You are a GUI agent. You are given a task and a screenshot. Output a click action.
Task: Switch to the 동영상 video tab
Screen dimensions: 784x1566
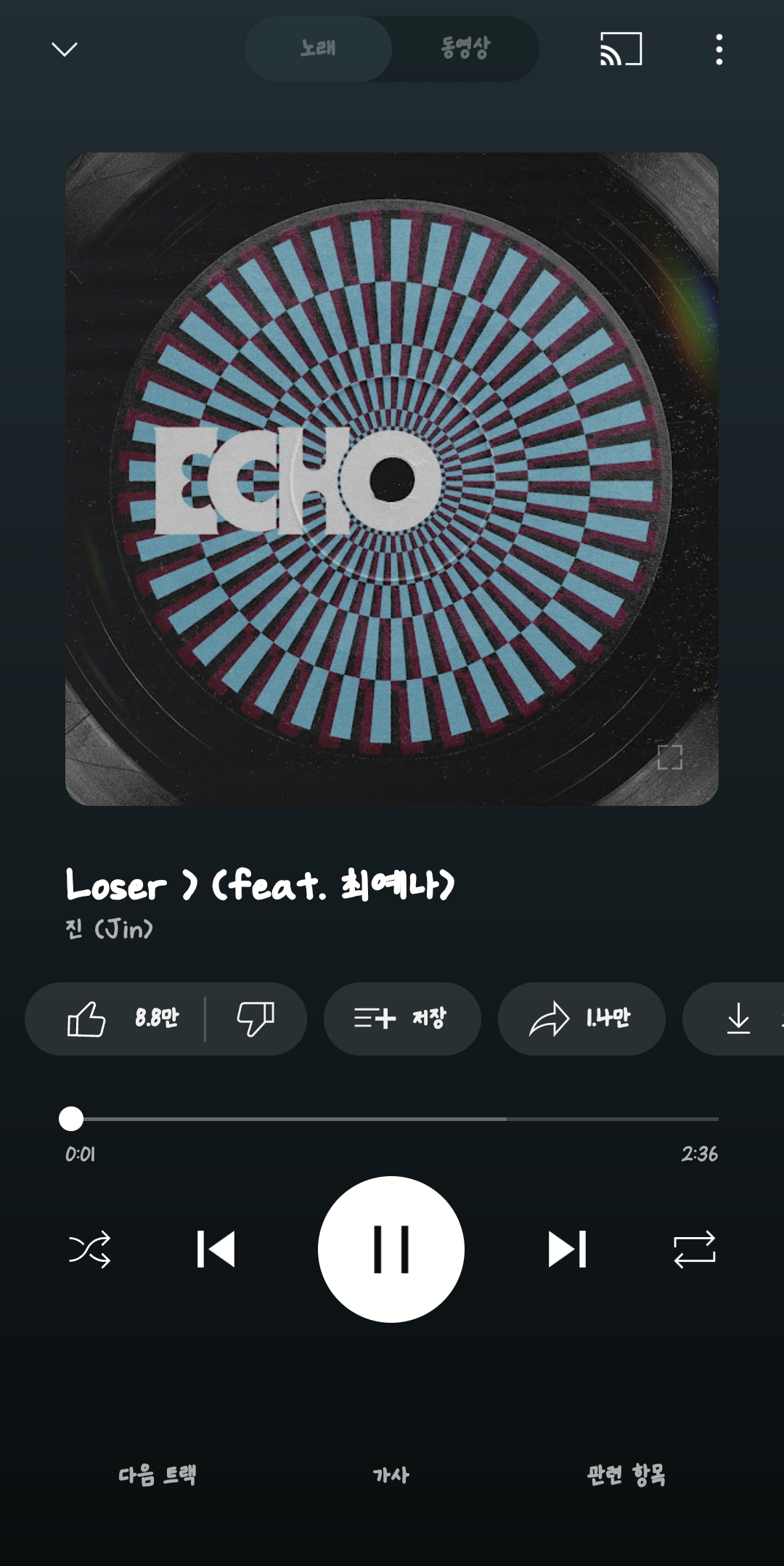(465, 49)
